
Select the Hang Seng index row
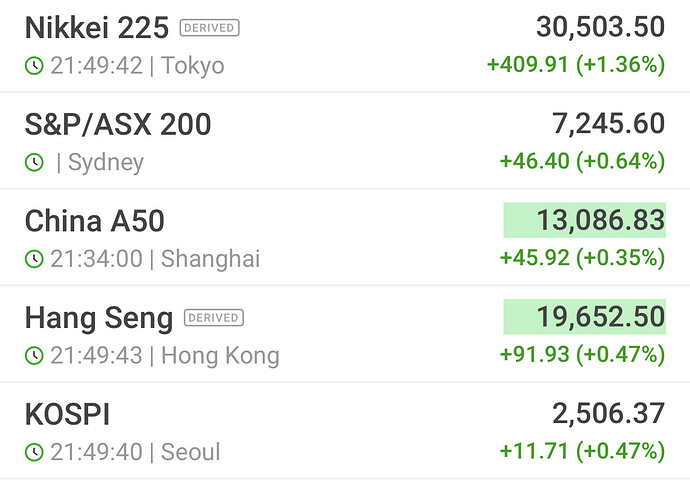coord(98,318)
